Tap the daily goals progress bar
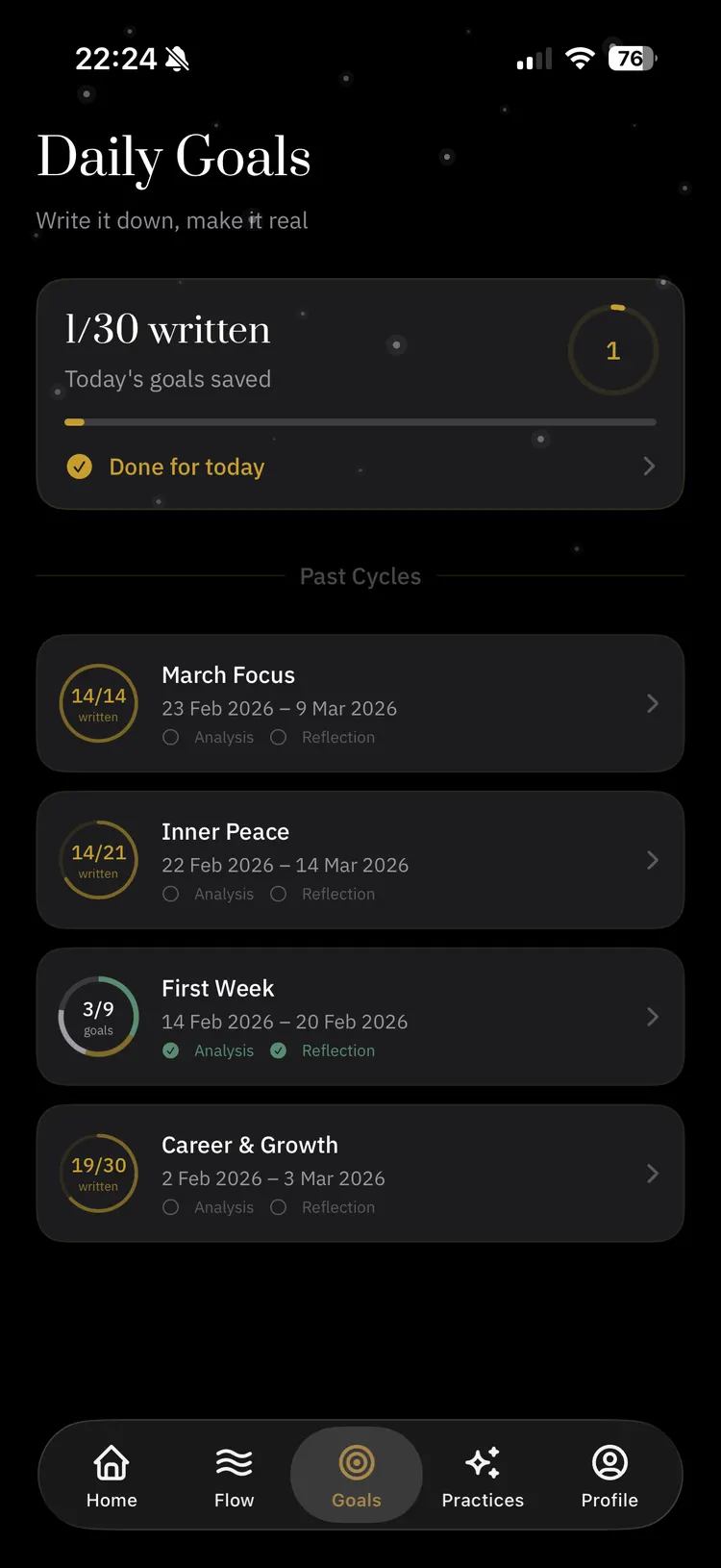This screenshot has height=1568, width=721. coord(360,421)
